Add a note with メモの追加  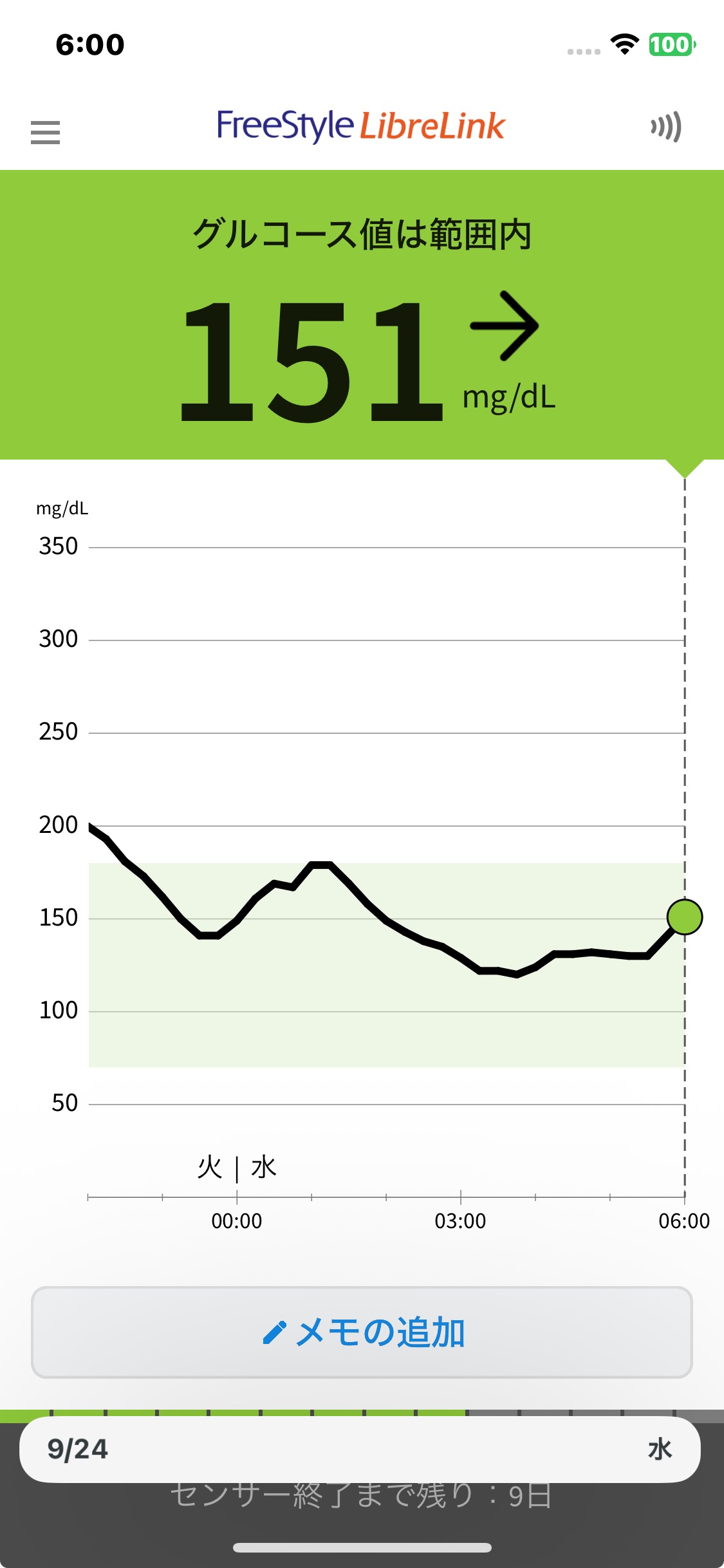tap(362, 1332)
